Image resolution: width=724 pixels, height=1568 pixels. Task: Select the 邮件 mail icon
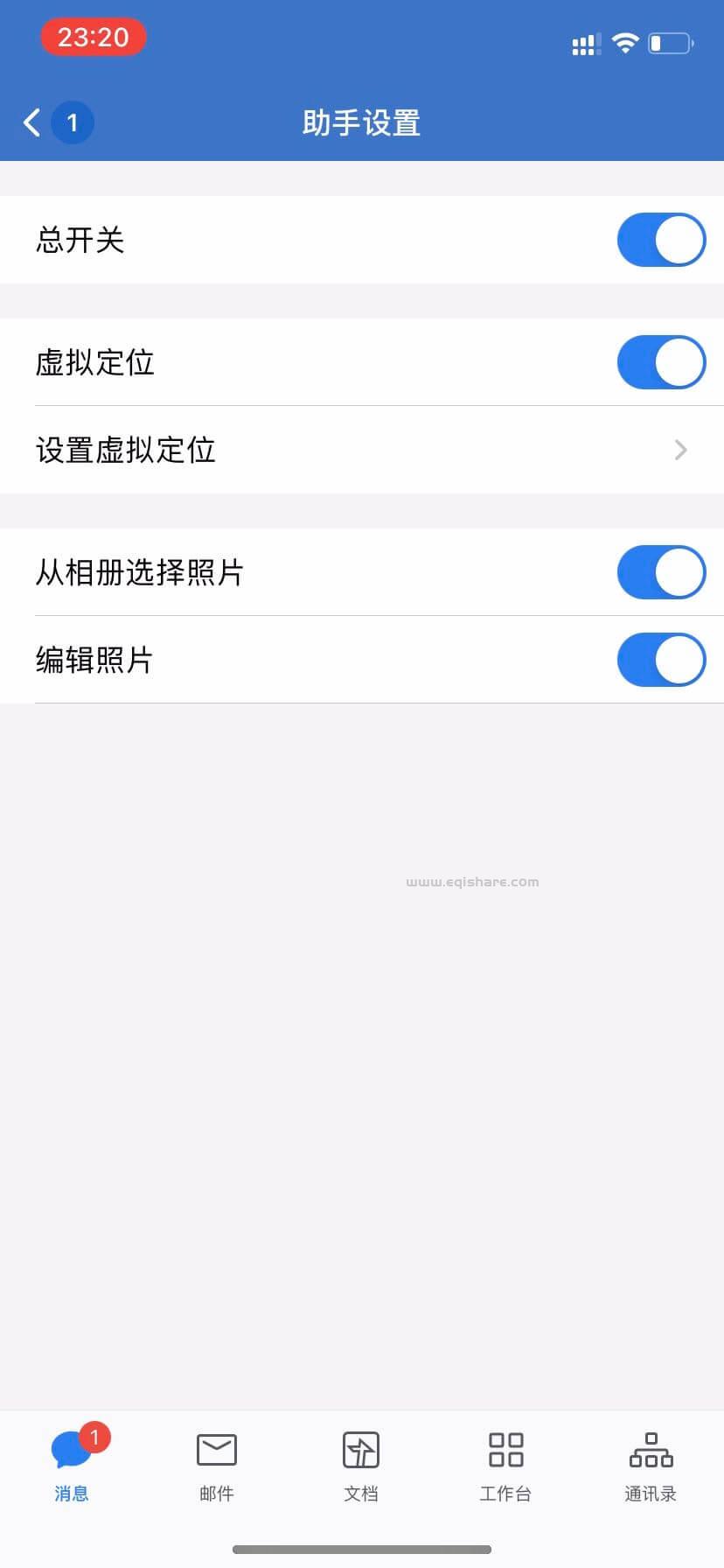(216, 1449)
